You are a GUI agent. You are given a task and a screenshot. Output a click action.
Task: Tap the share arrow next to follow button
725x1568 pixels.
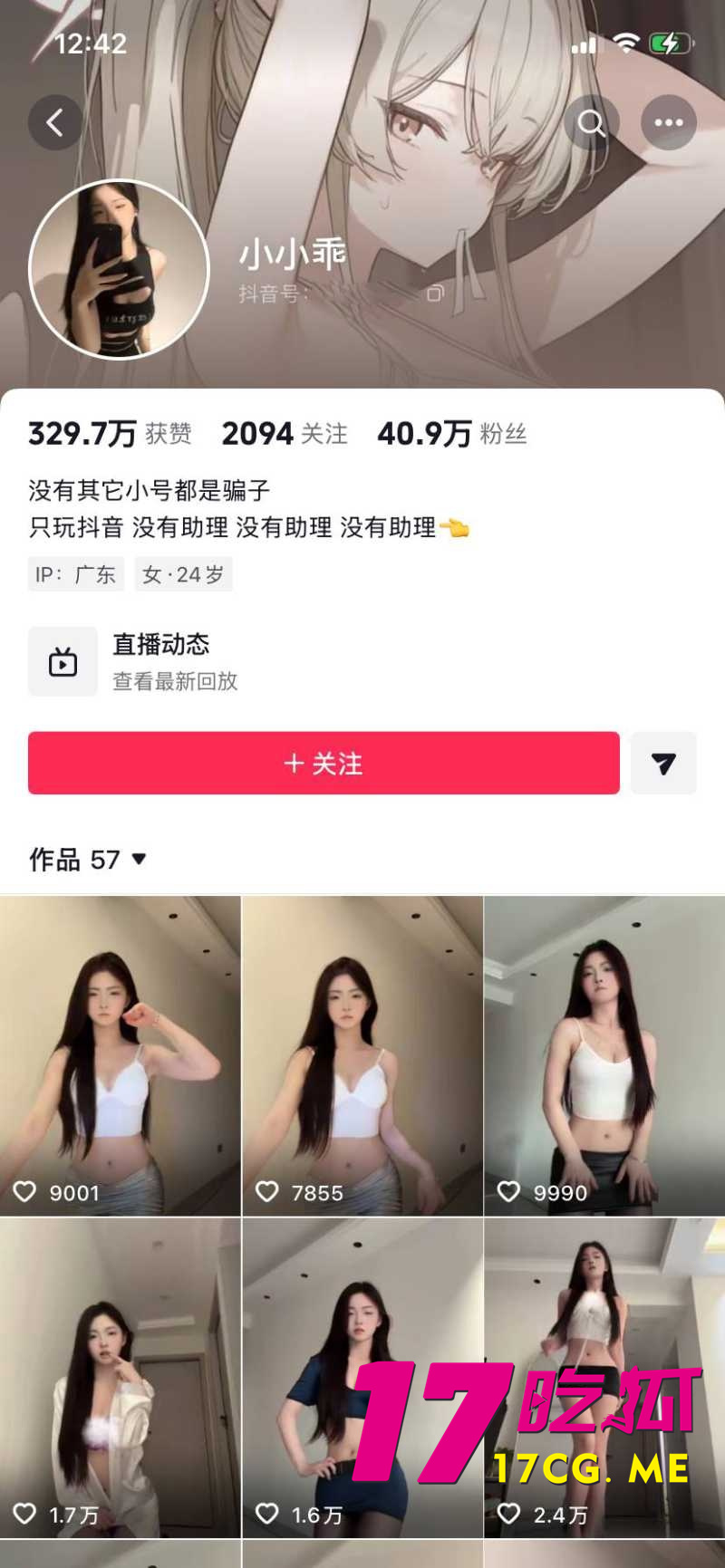[664, 764]
